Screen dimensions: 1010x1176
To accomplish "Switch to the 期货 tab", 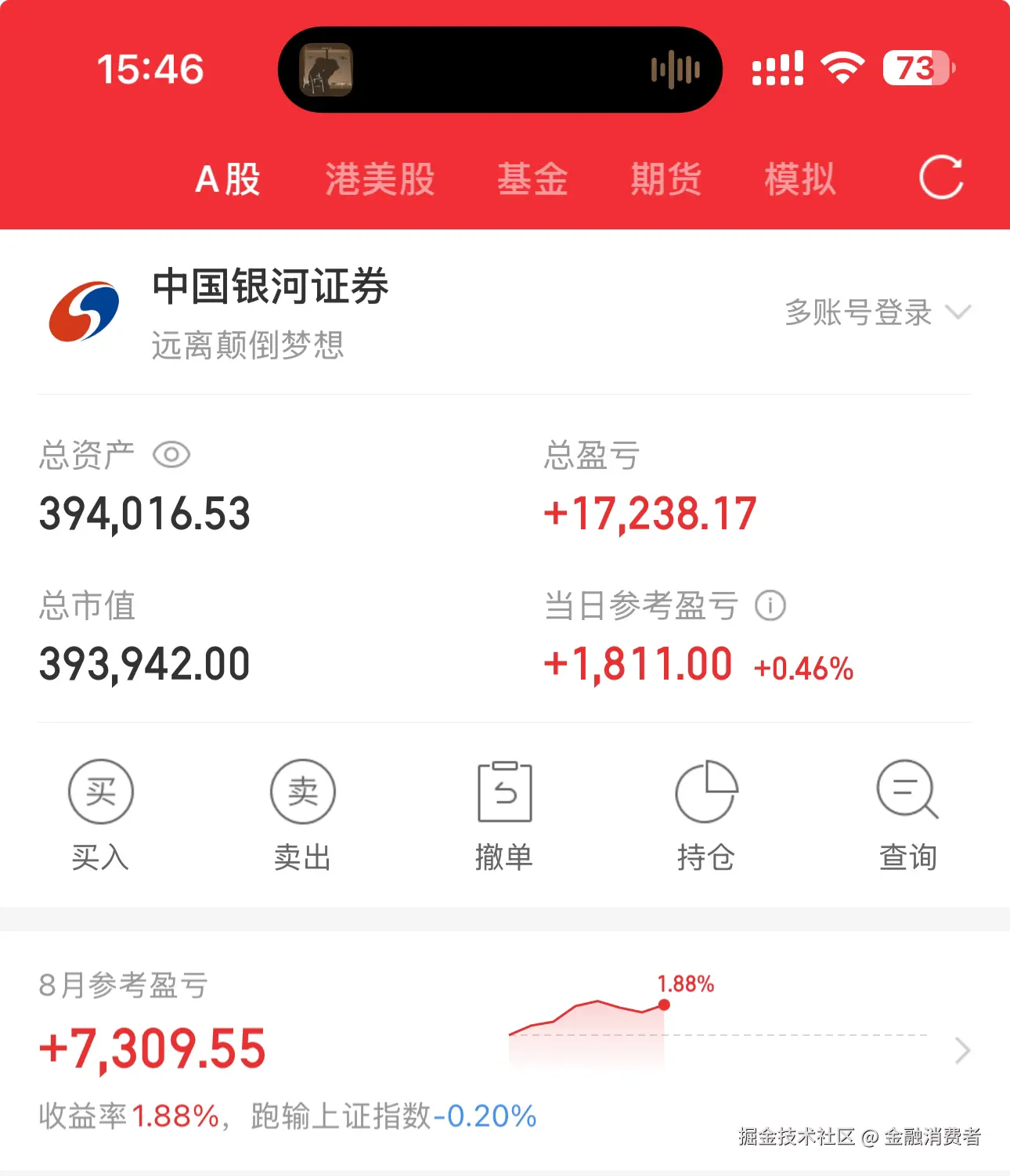I will tap(665, 179).
